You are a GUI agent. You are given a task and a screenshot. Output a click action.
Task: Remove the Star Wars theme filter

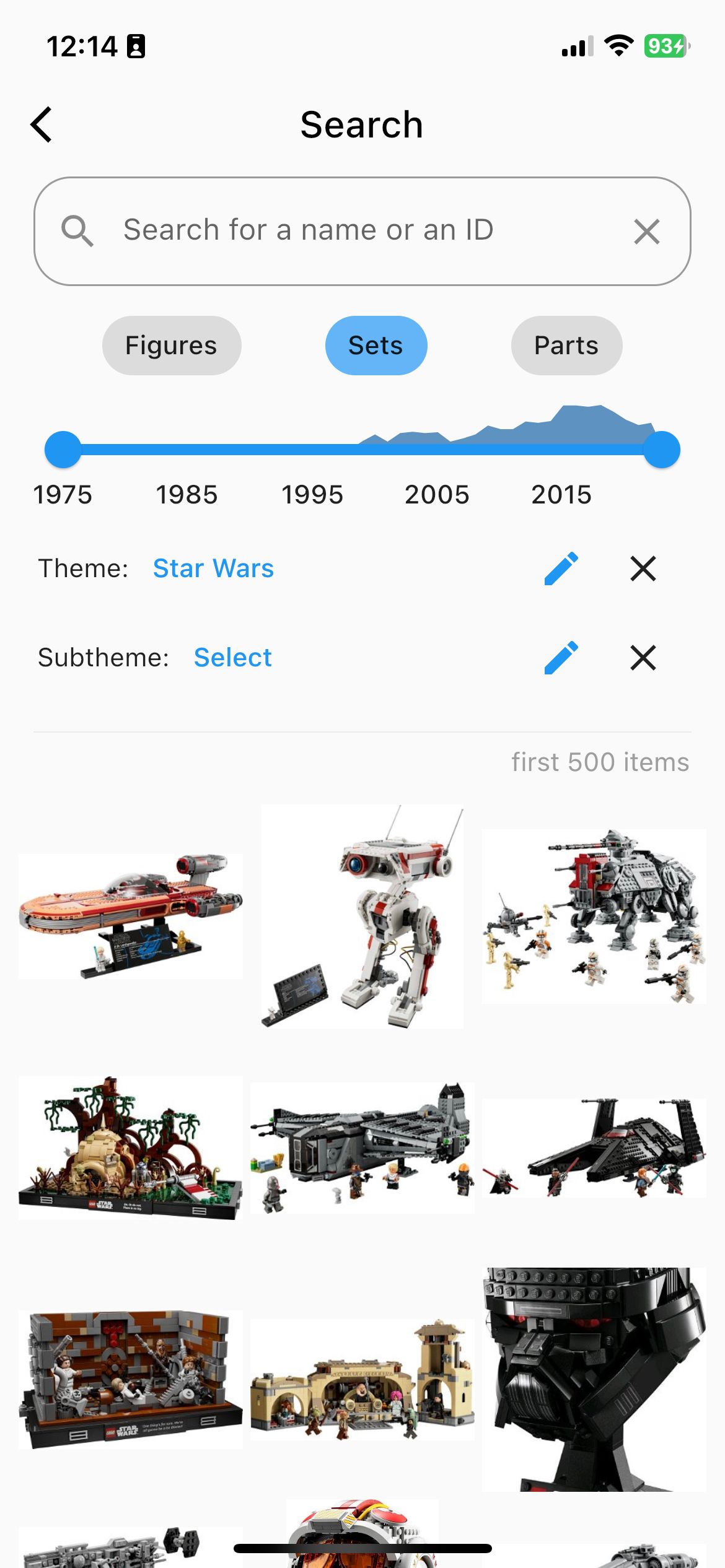click(x=643, y=568)
